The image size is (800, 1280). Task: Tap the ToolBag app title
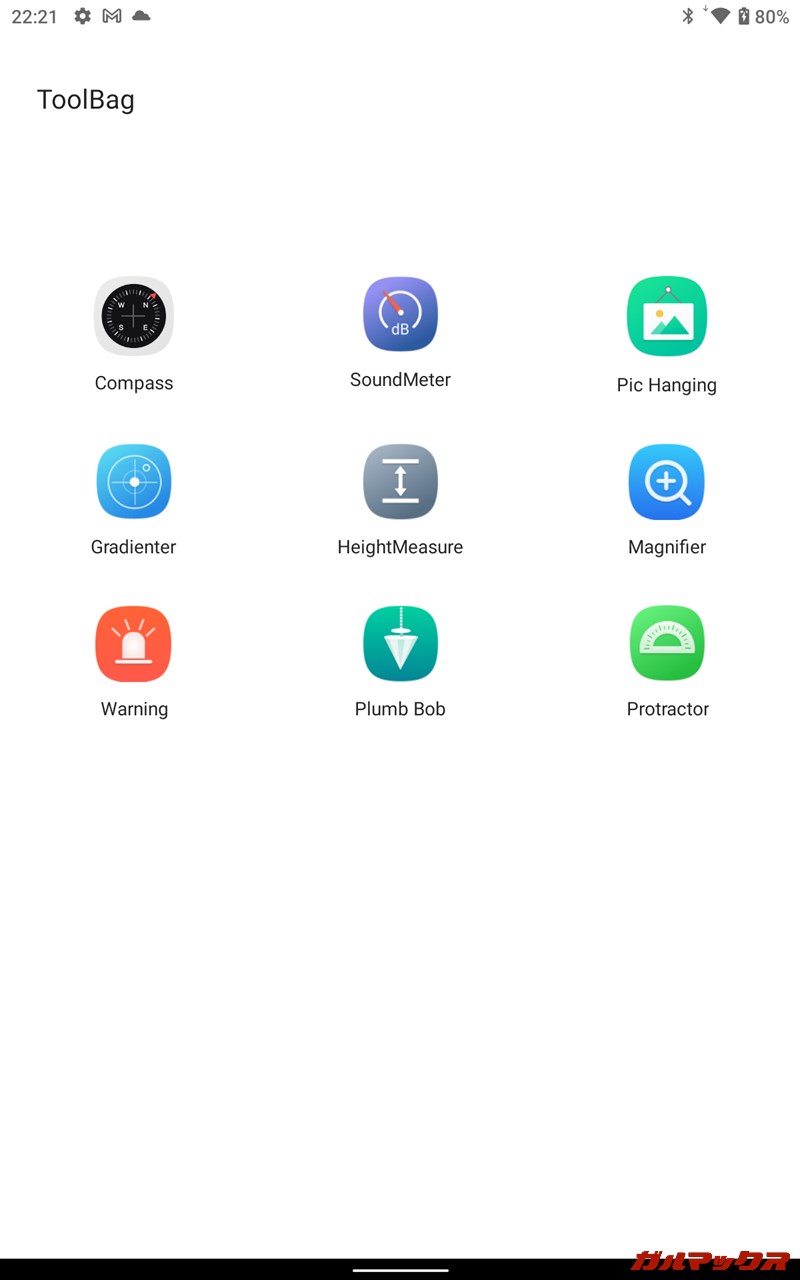click(x=86, y=98)
